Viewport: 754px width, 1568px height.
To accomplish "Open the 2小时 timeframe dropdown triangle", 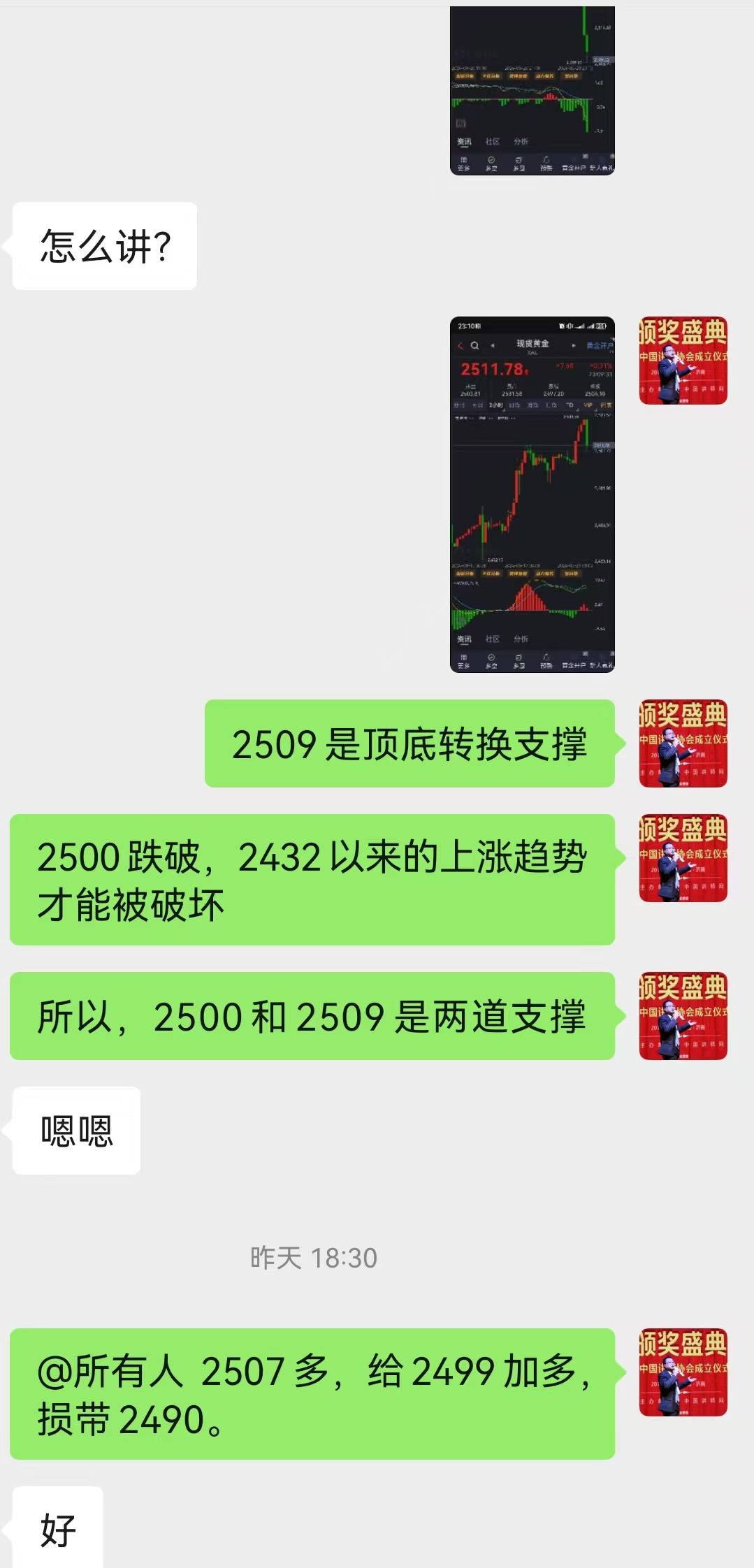I will [504, 409].
